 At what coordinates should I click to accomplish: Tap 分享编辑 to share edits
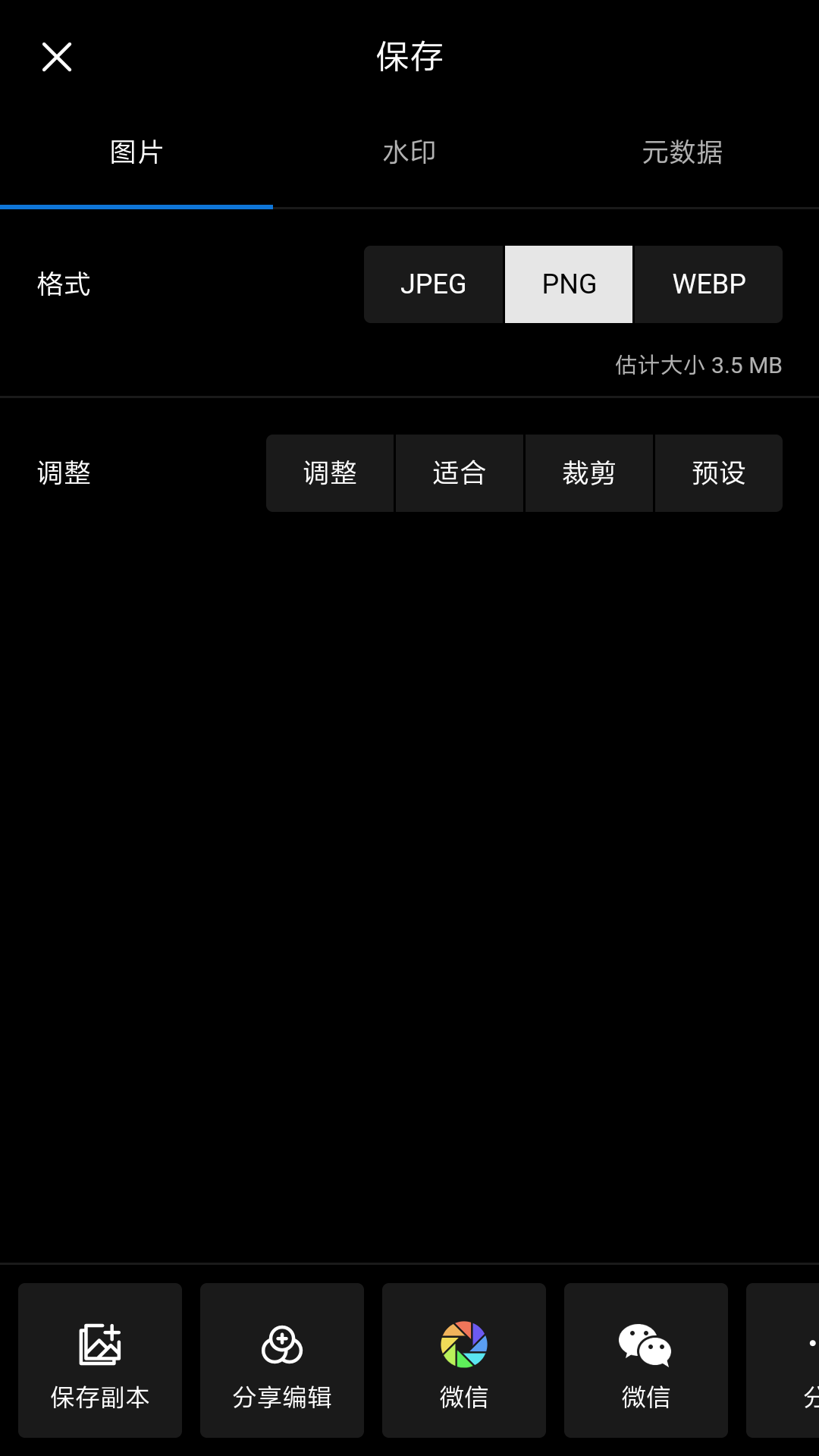pos(282,1360)
